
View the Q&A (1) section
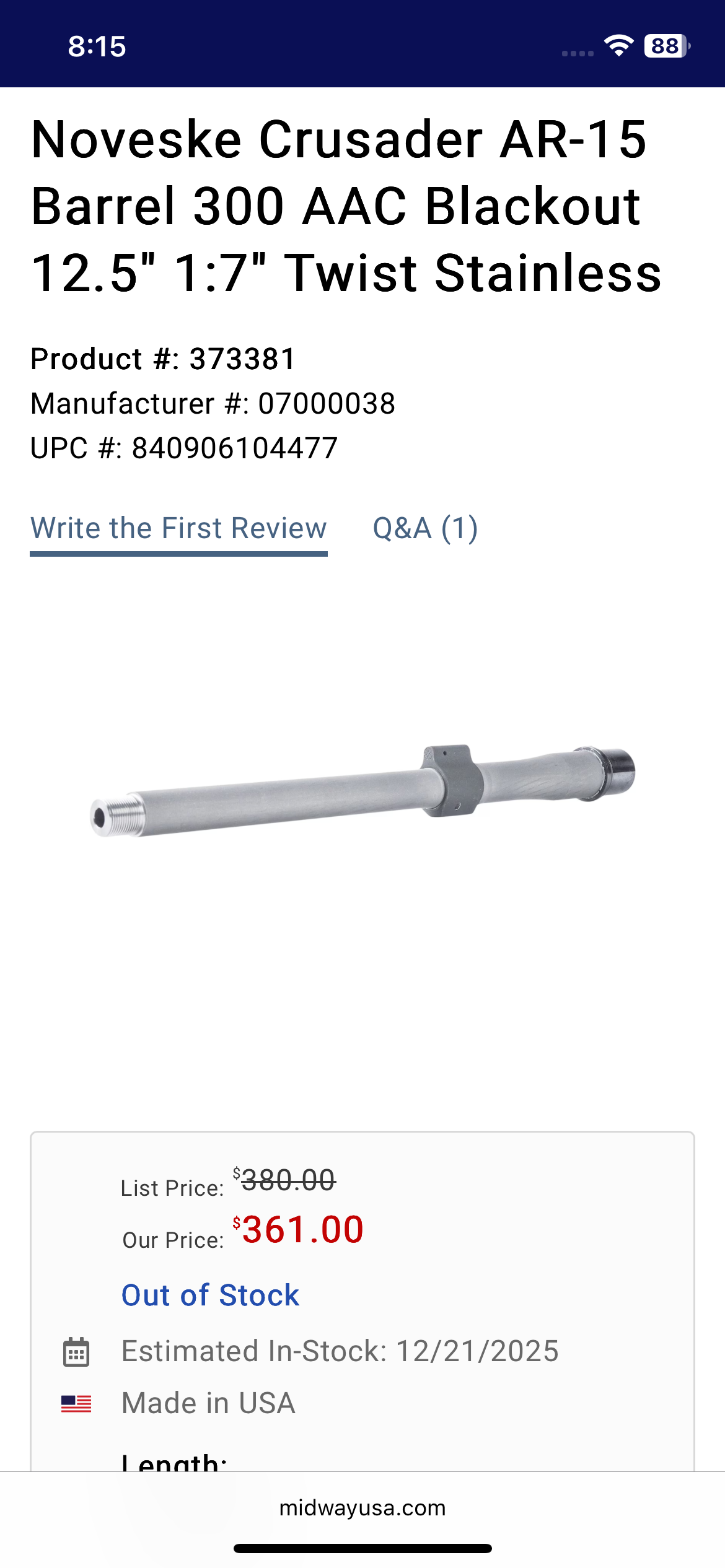(425, 529)
